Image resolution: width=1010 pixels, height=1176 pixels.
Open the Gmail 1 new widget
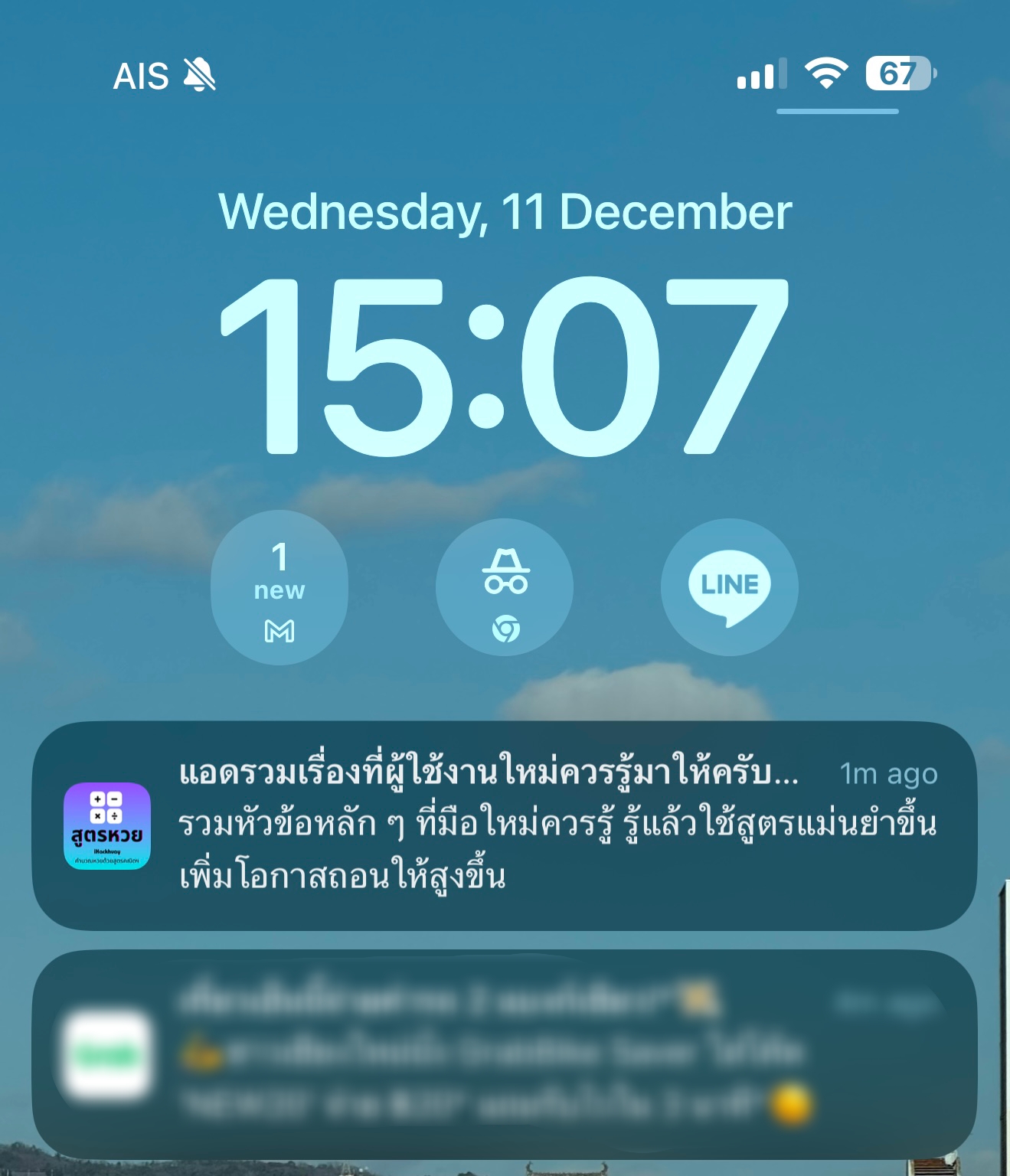coord(279,587)
